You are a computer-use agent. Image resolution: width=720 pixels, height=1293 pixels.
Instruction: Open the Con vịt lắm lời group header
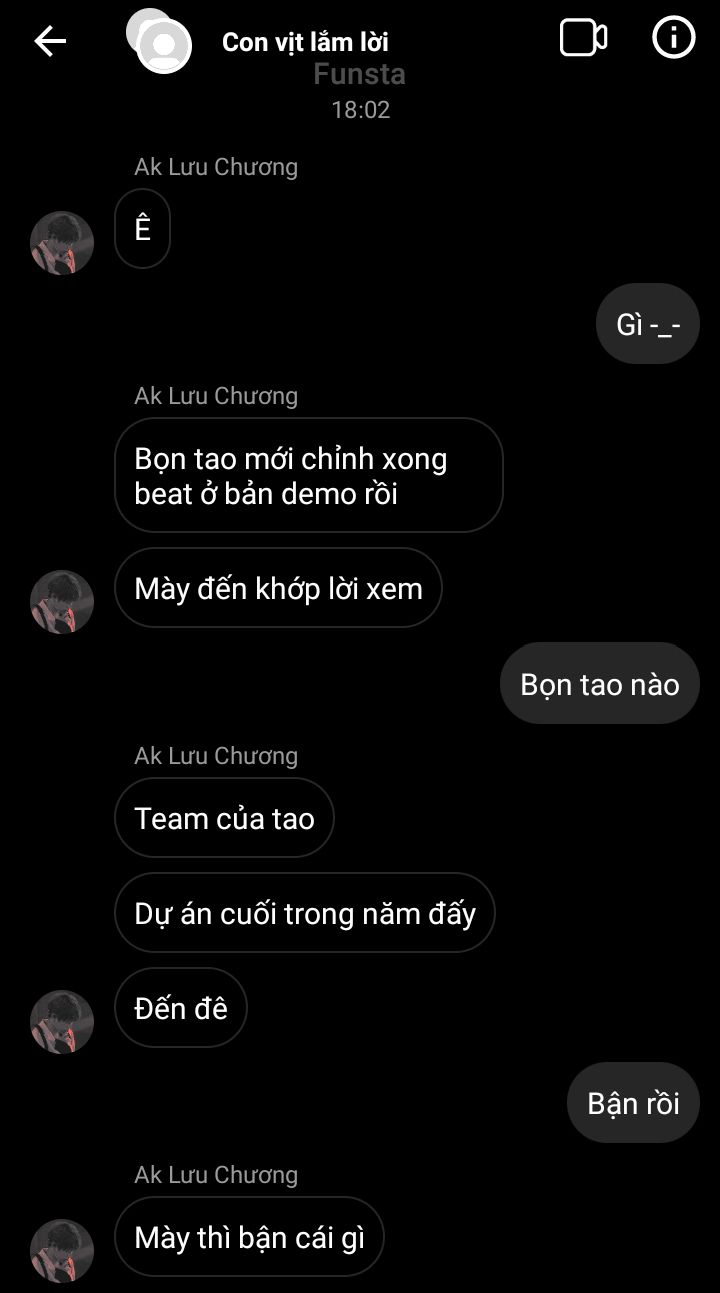click(305, 42)
